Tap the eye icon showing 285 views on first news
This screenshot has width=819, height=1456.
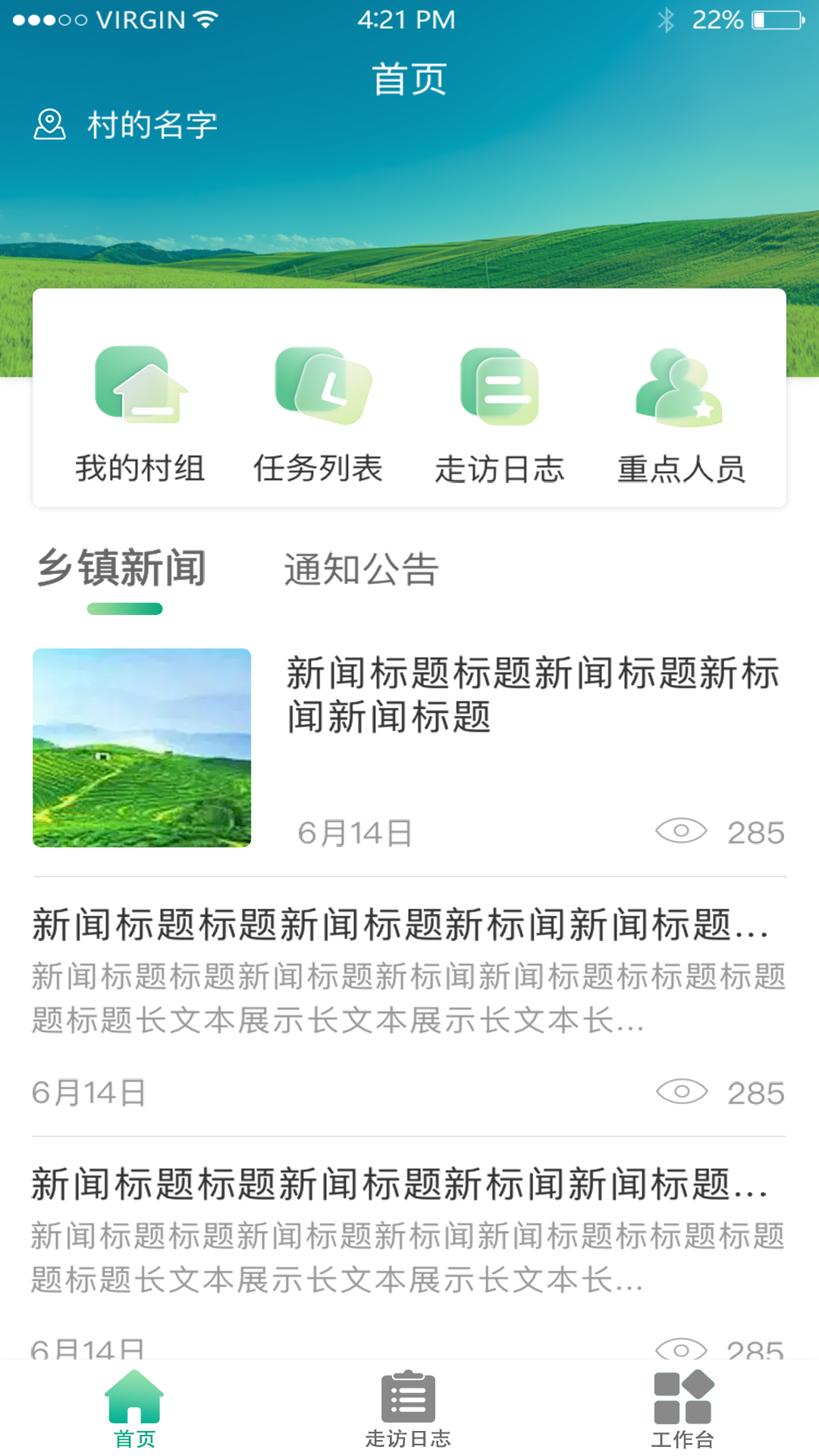(x=683, y=831)
